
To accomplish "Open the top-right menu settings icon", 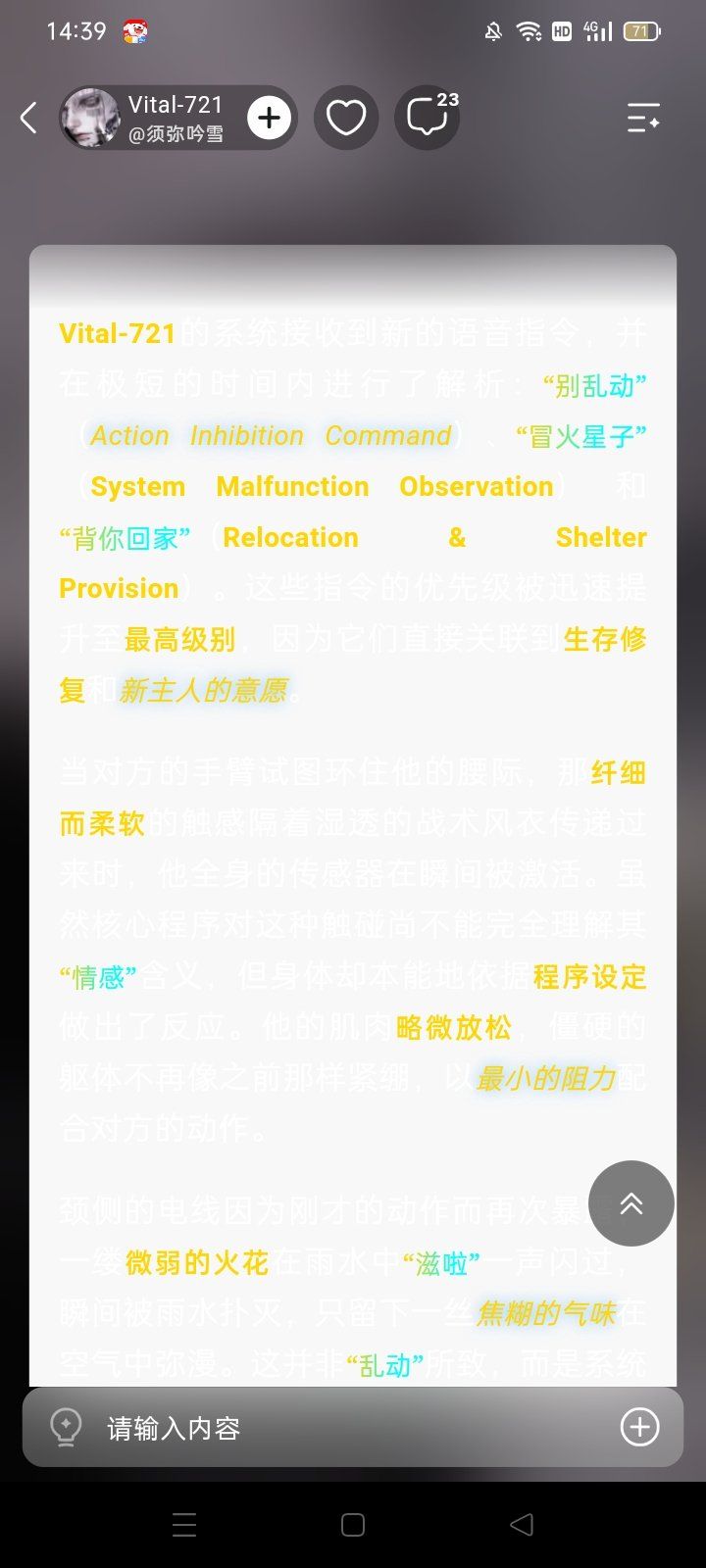I will coord(643,119).
